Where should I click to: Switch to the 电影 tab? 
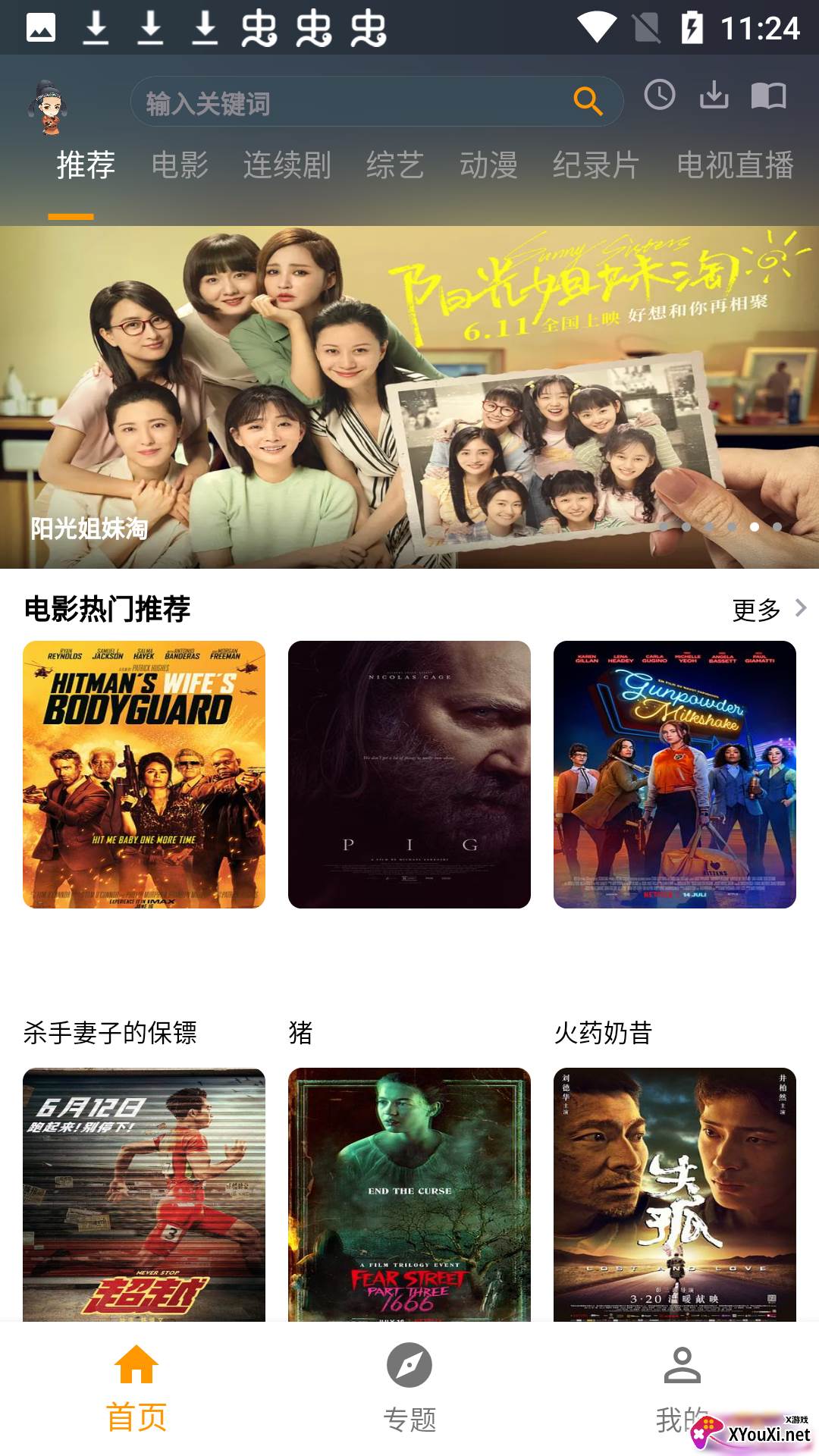[x=180, y=165]
